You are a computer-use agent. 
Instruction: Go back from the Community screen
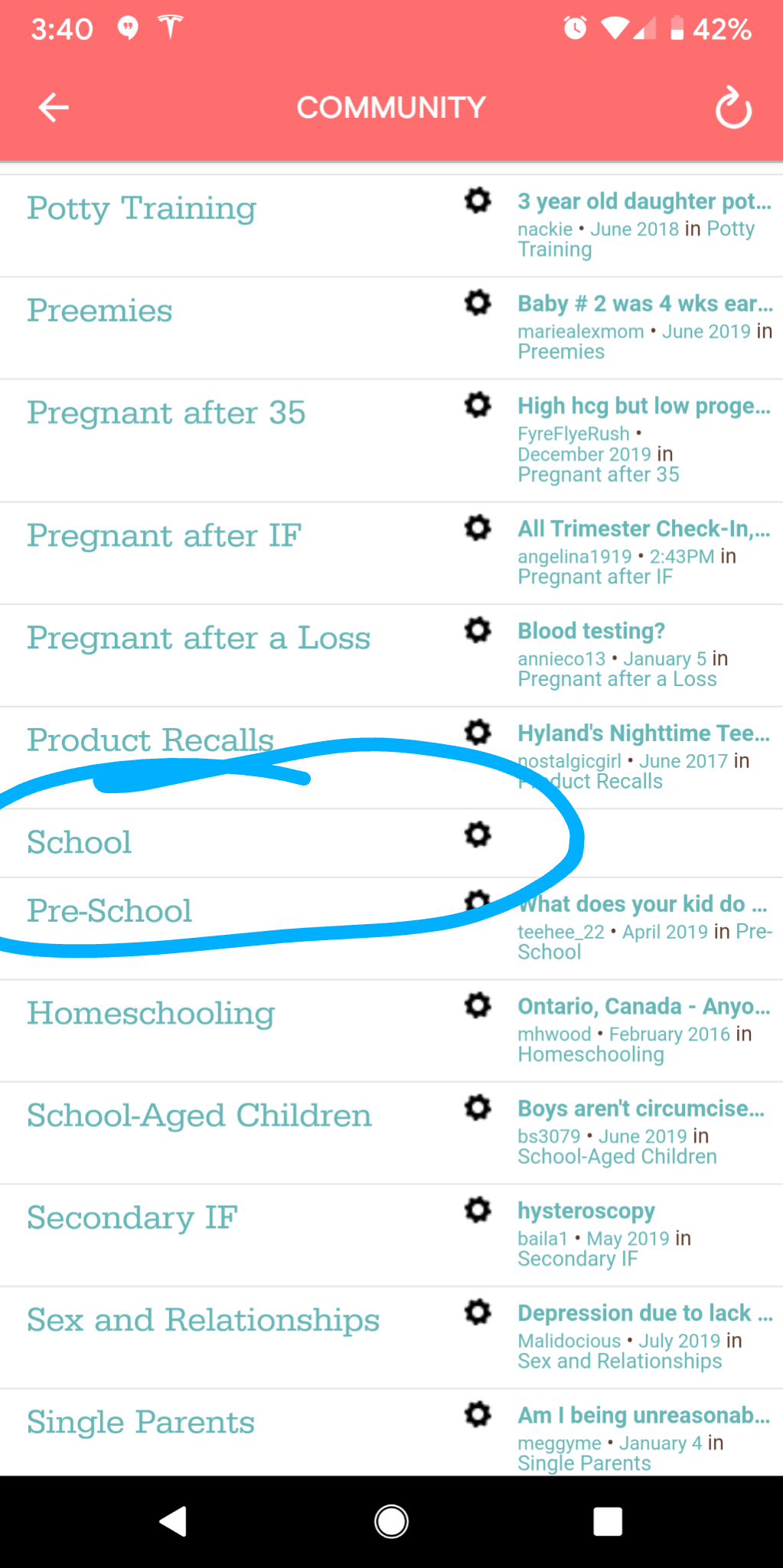54,108
